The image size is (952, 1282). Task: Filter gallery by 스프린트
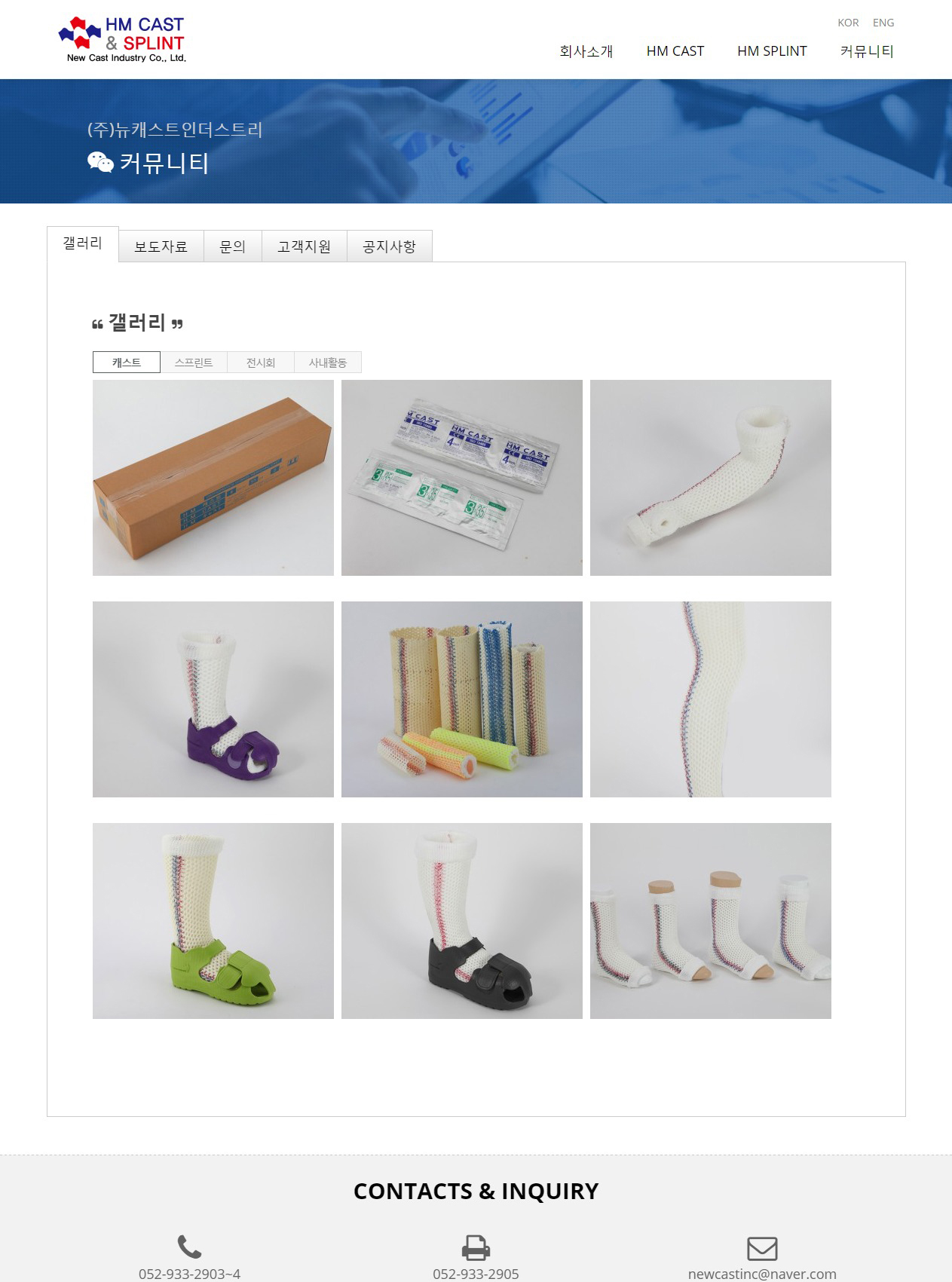coord(194,363)
